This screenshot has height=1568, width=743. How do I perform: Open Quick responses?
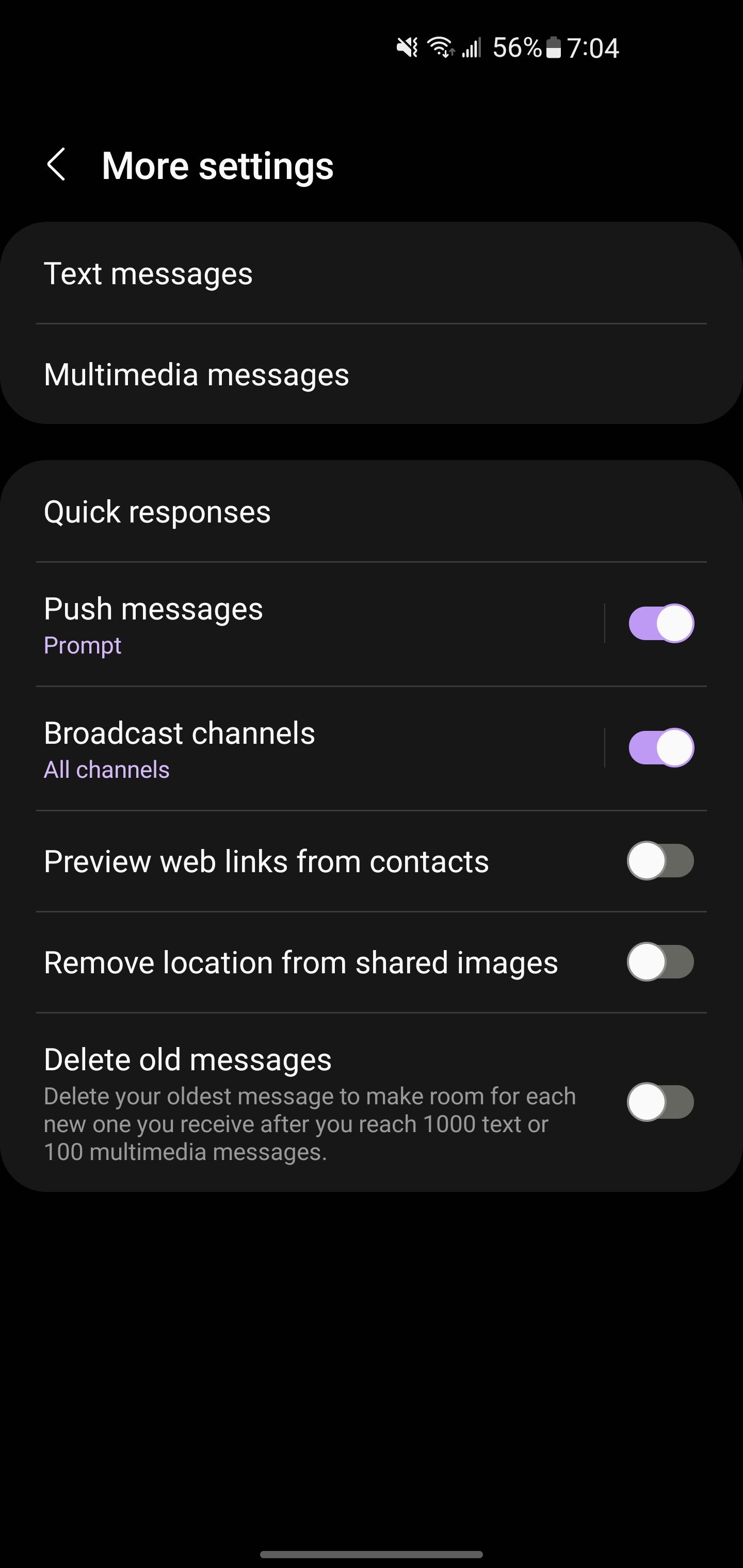(372, 511)
